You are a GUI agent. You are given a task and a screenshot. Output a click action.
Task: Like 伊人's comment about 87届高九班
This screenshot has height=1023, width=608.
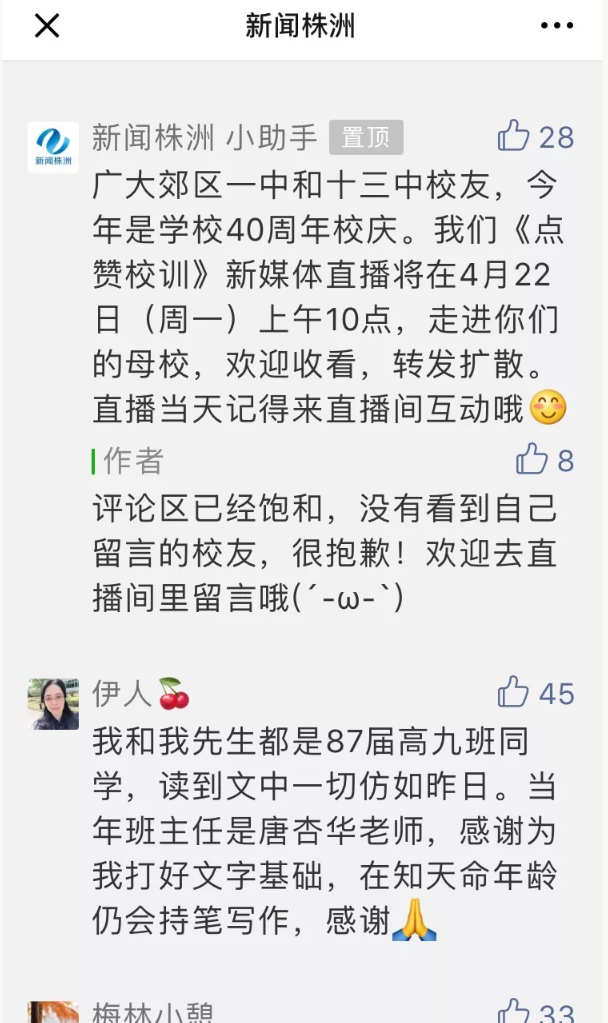(514, 692)
